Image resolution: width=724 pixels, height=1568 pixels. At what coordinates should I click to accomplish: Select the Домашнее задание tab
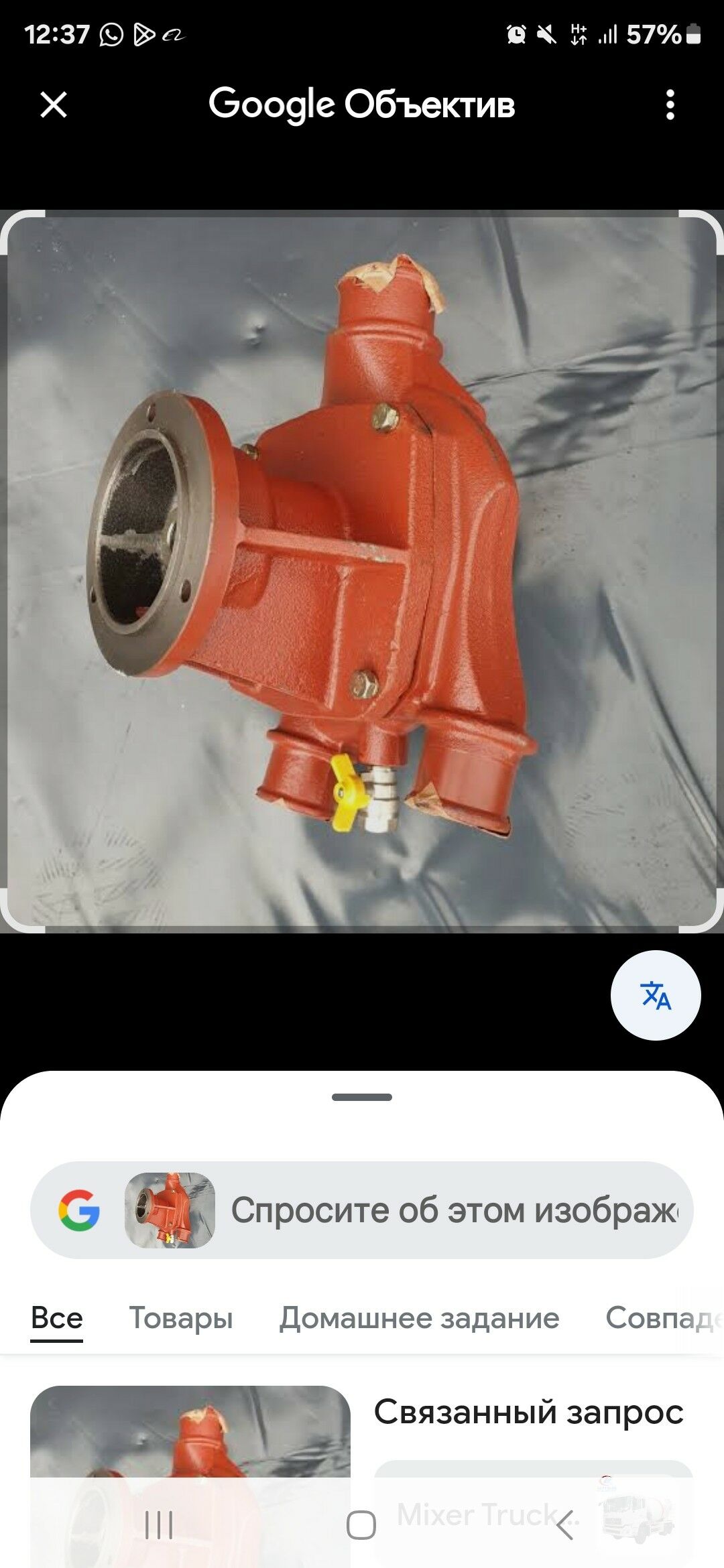[419, 1318]
